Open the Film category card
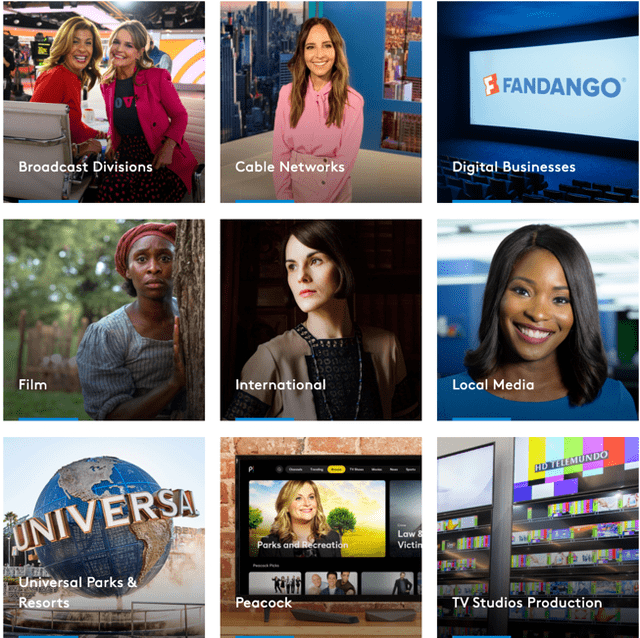640x638 pixels. click(104, 319)
